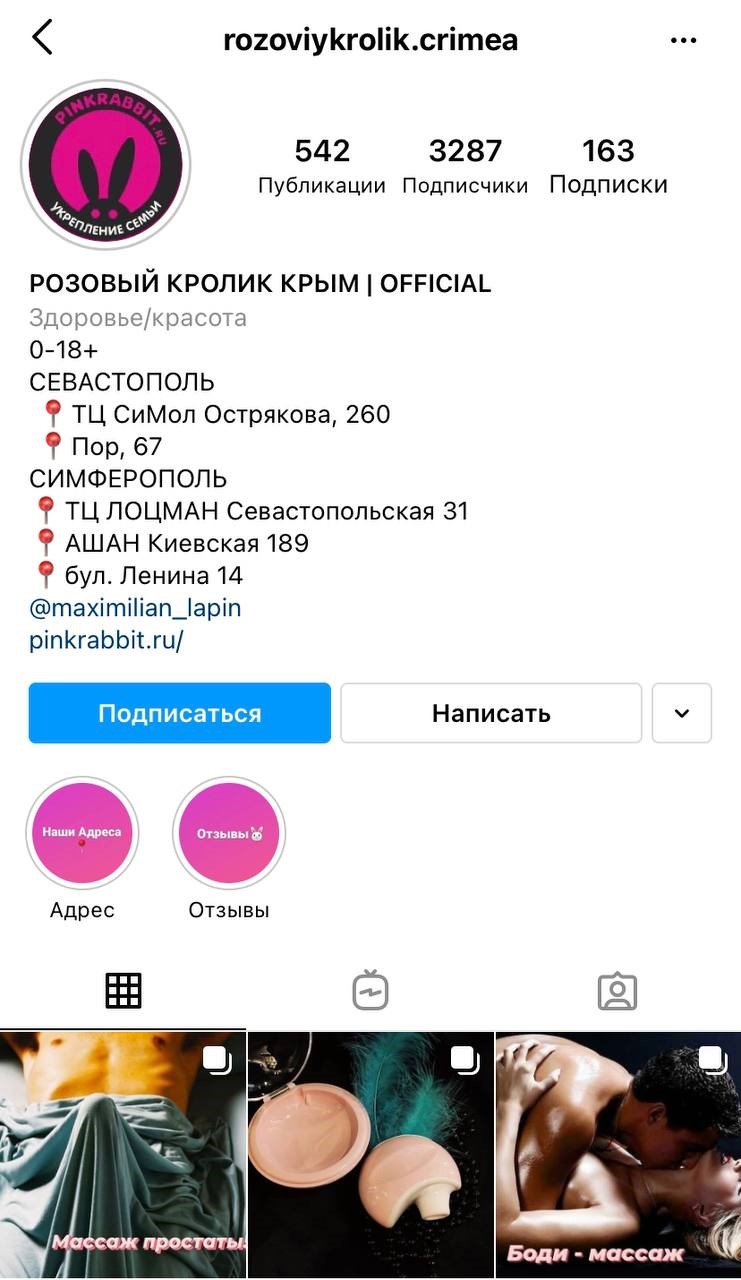Open the three-dot overflow menu
The width and height of the screenshot is (741, 1280).
[683, 40]
